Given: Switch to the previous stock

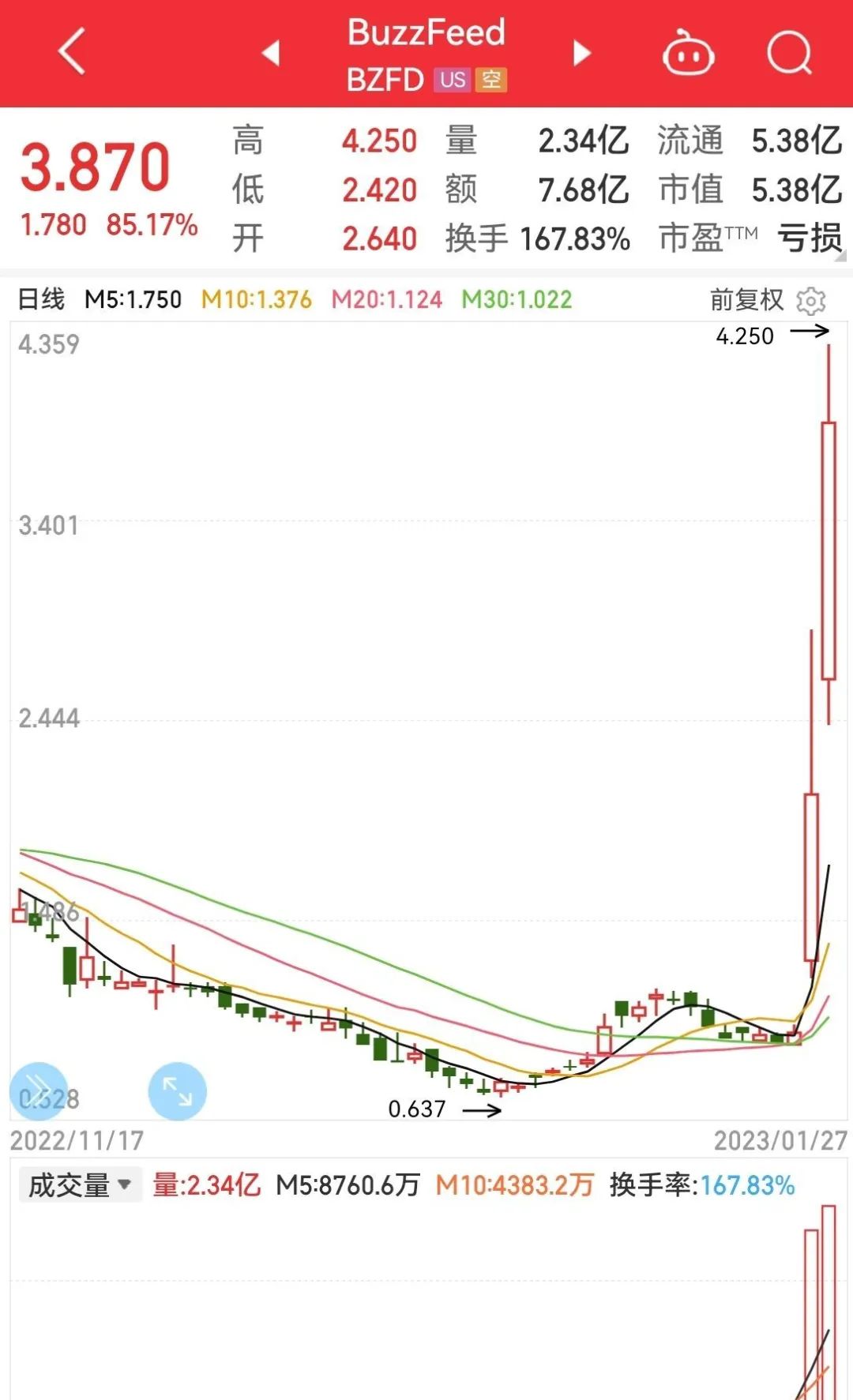Looking at the screenshot, I should pos(271,54).
